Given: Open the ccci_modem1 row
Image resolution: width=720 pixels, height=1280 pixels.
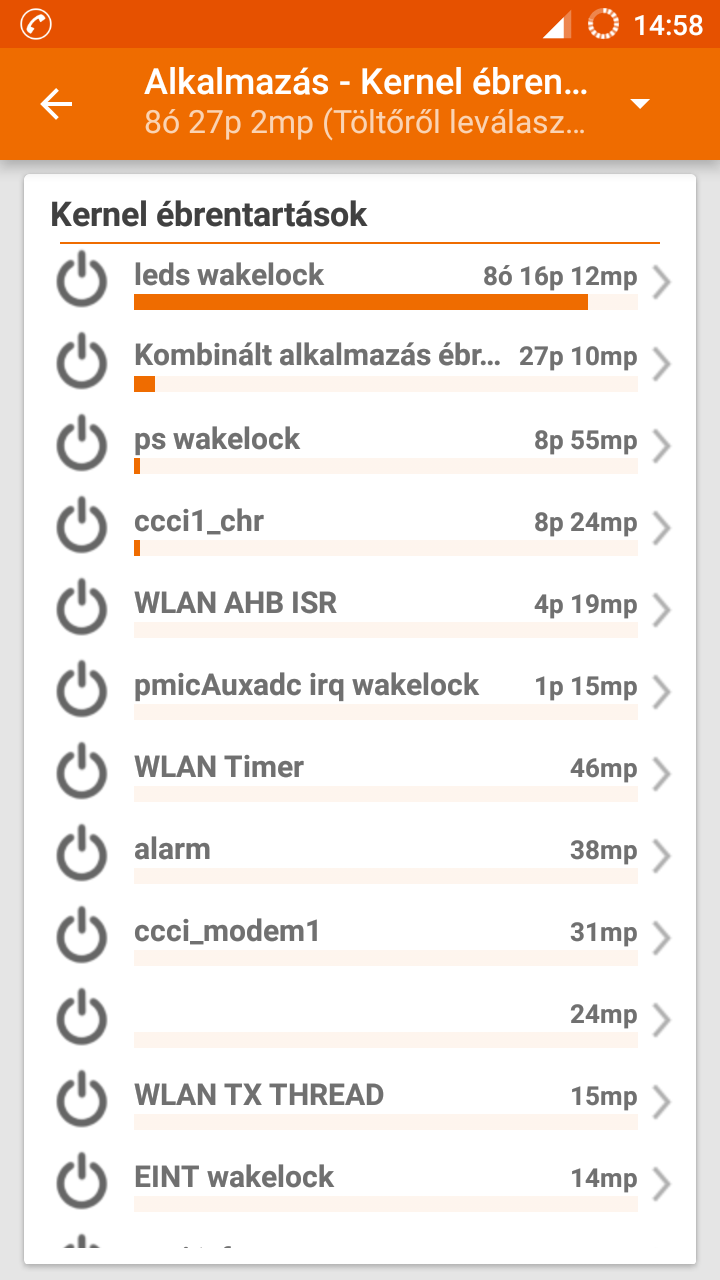Looking at the screenshot, I should [x=362, y=938].
